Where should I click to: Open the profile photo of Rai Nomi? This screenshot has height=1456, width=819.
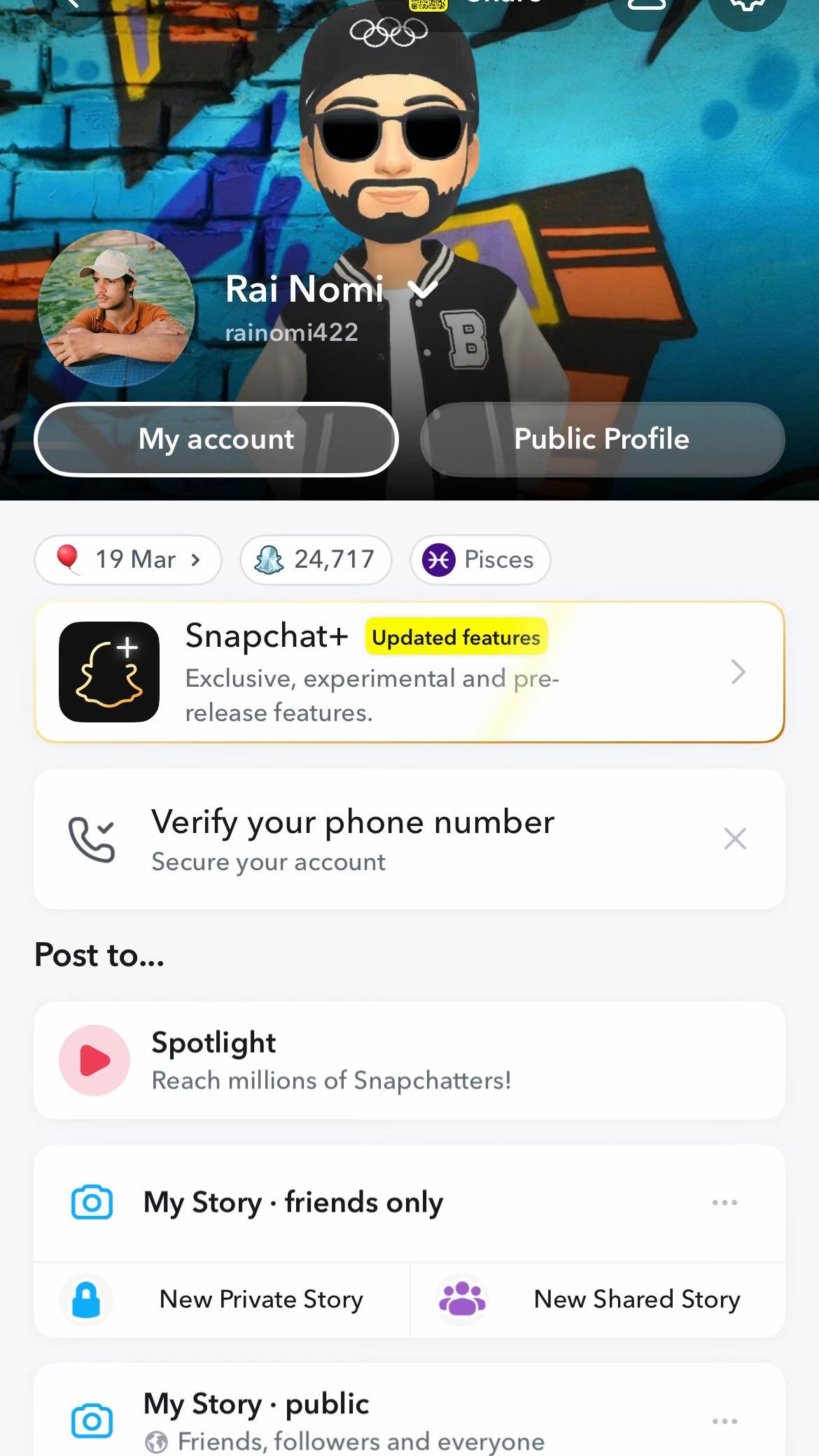point(116,309)
